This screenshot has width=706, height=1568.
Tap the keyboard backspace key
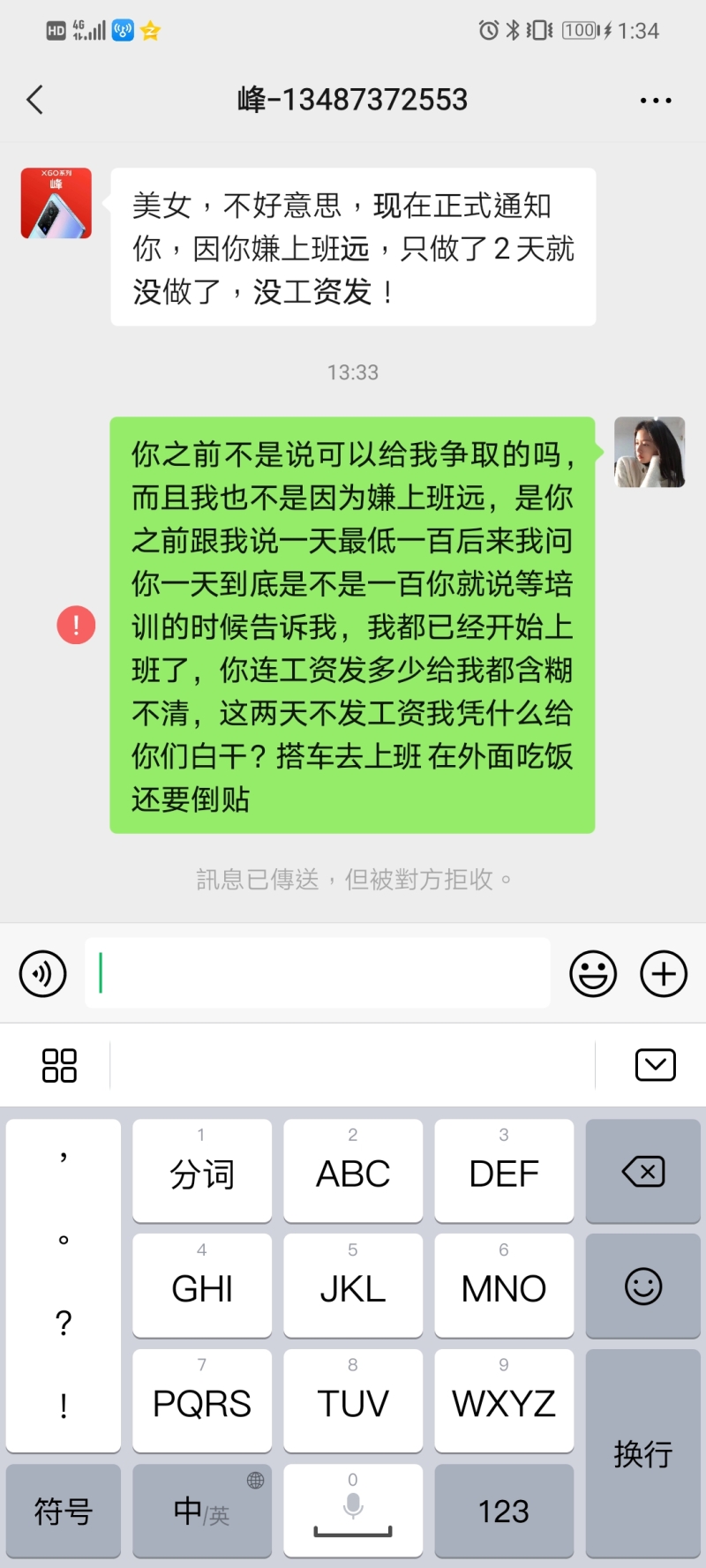click(642, 1172)
